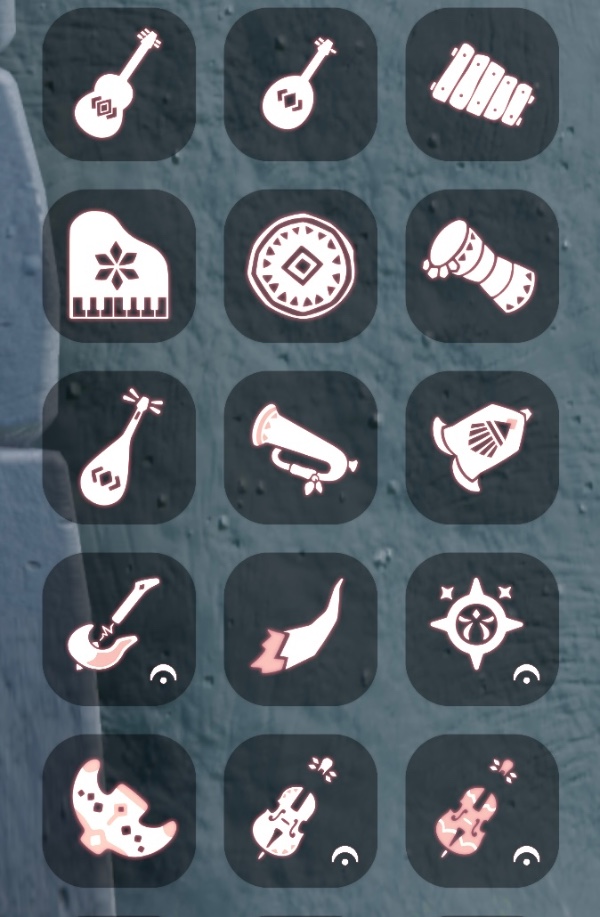The image size is (600, 917).
Task: Select the grand piano instrument
Action: 119,266
